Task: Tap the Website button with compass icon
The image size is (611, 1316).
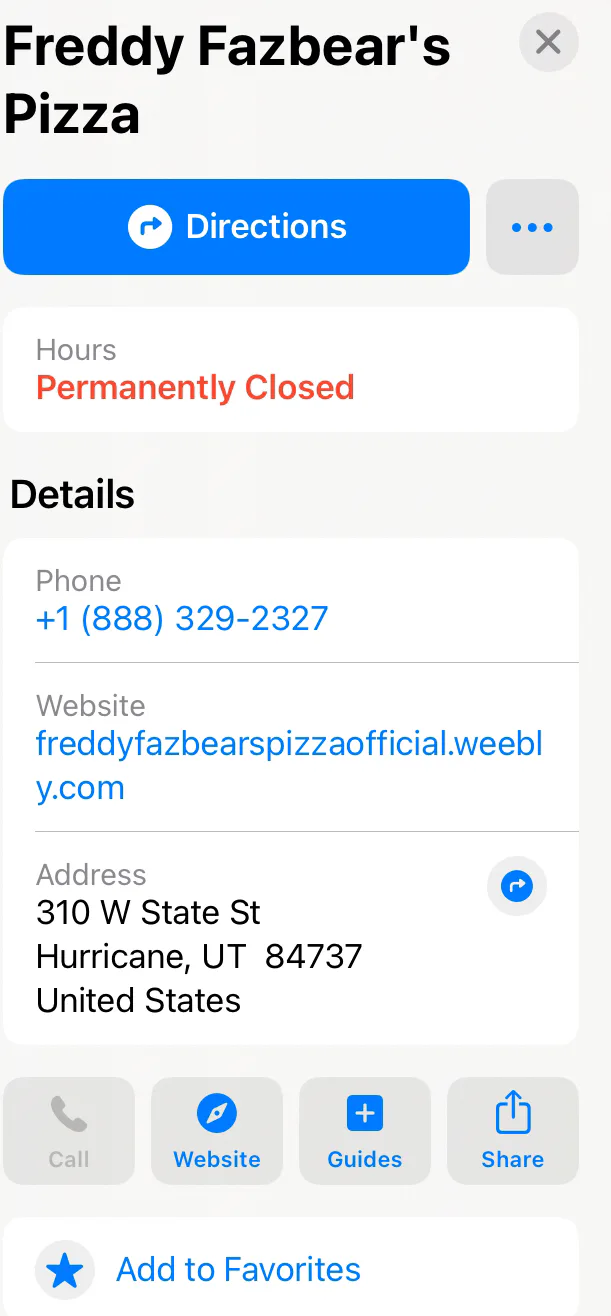Action: pyautogui.click(x=217, y=1131)
